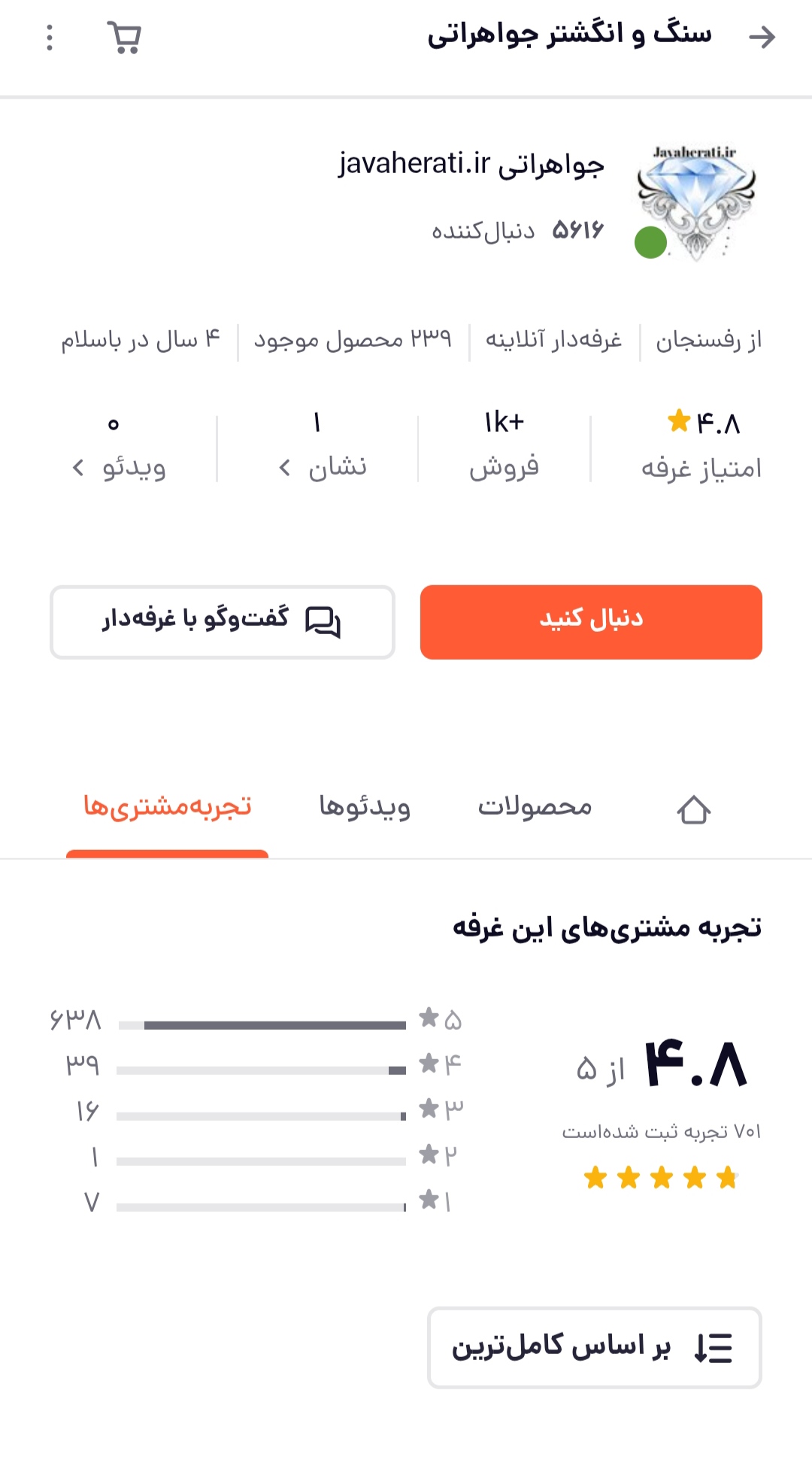Open the نشان badges section

(x=323, y=450)
